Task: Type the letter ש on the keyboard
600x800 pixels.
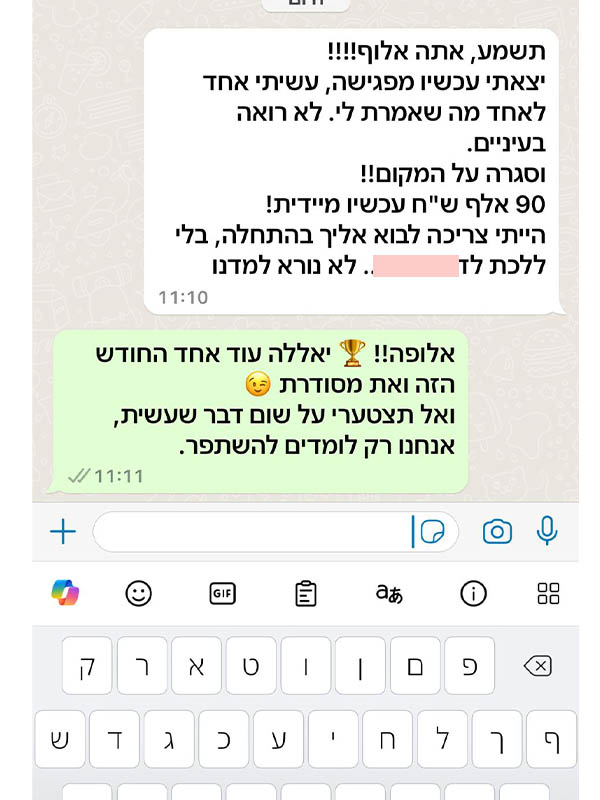Action: click(x=61, y=740)
